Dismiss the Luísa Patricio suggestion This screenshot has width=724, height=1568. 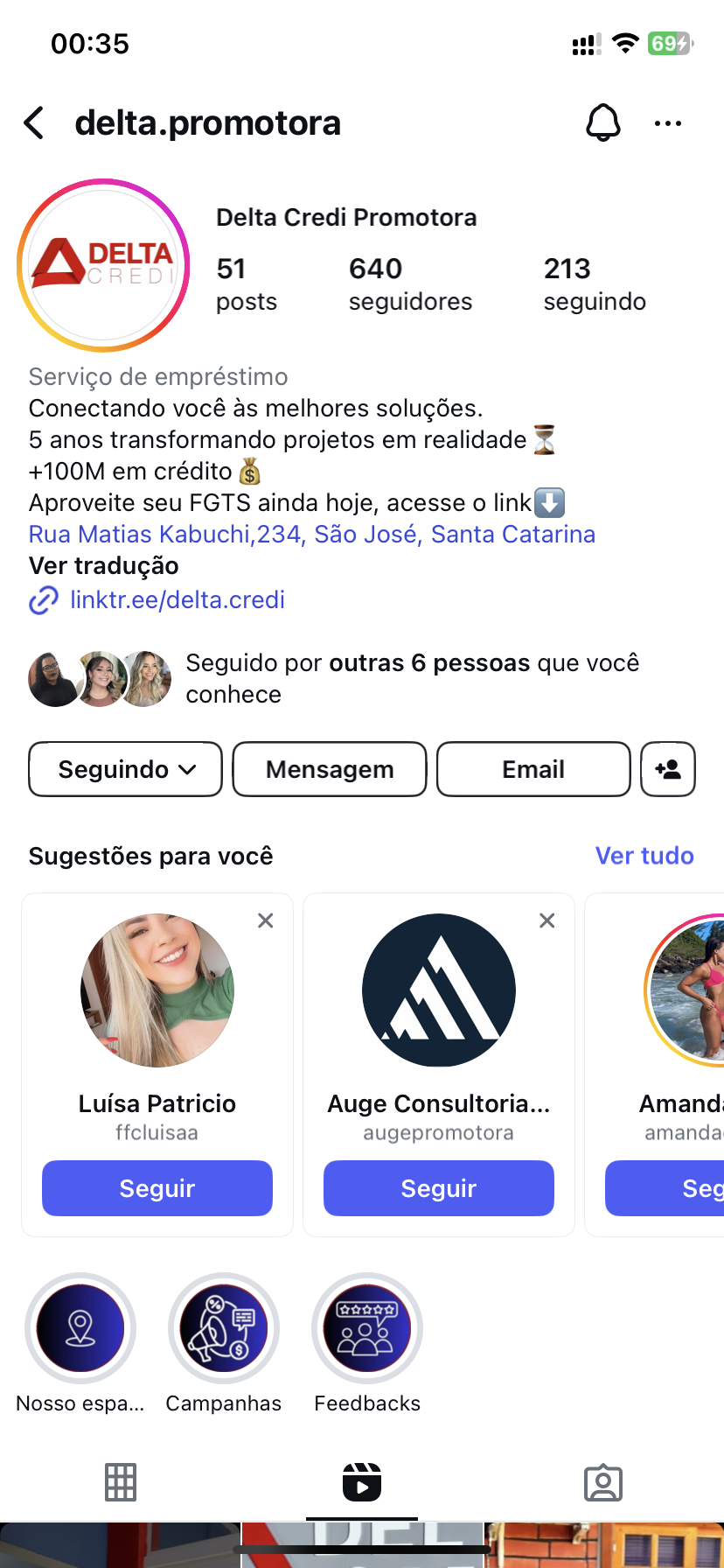266,920
